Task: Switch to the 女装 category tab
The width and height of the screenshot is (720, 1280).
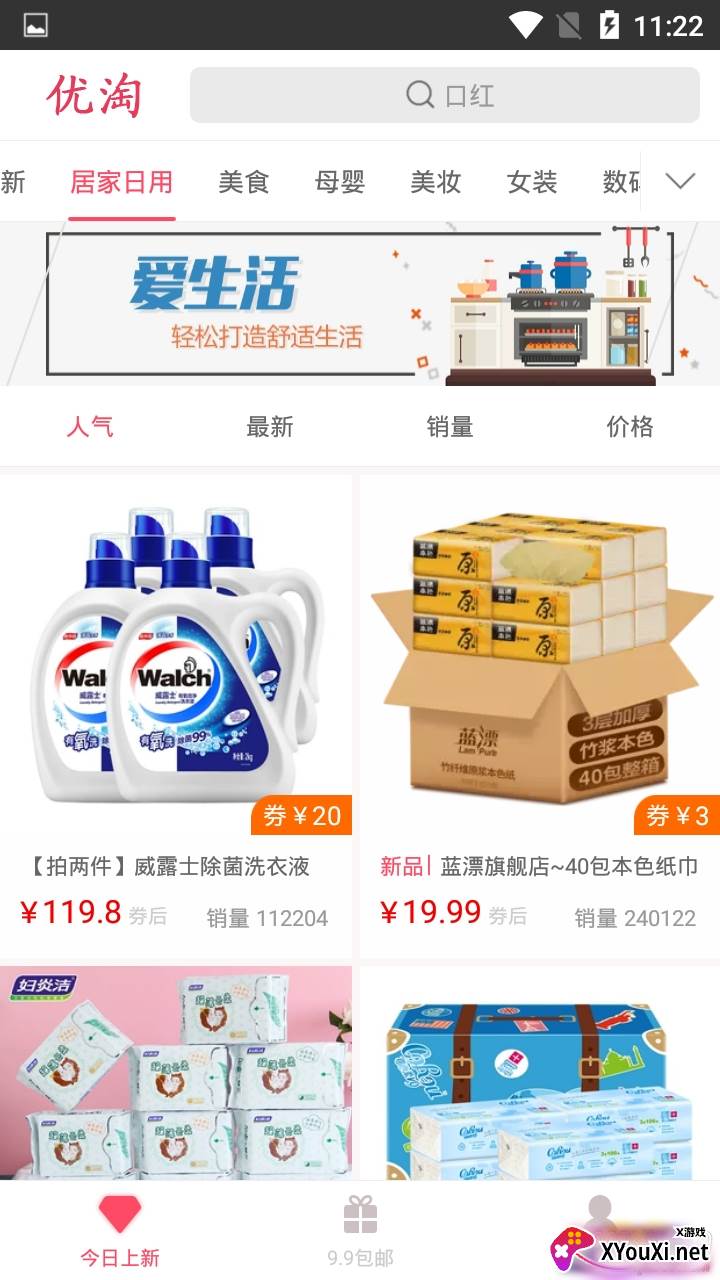Action: point(531,182)
